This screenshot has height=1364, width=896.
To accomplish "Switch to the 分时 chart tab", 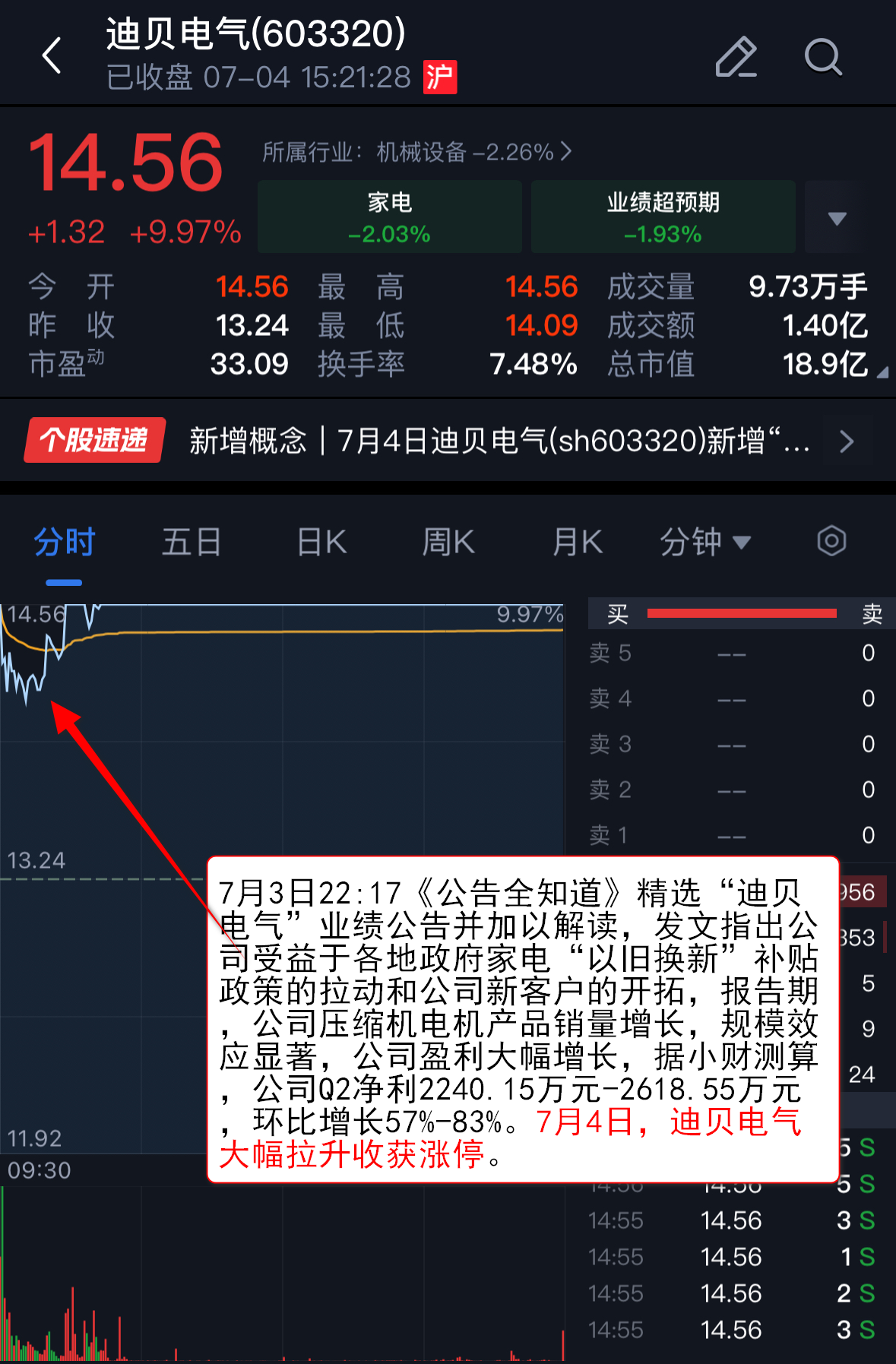I will (65, 543).
